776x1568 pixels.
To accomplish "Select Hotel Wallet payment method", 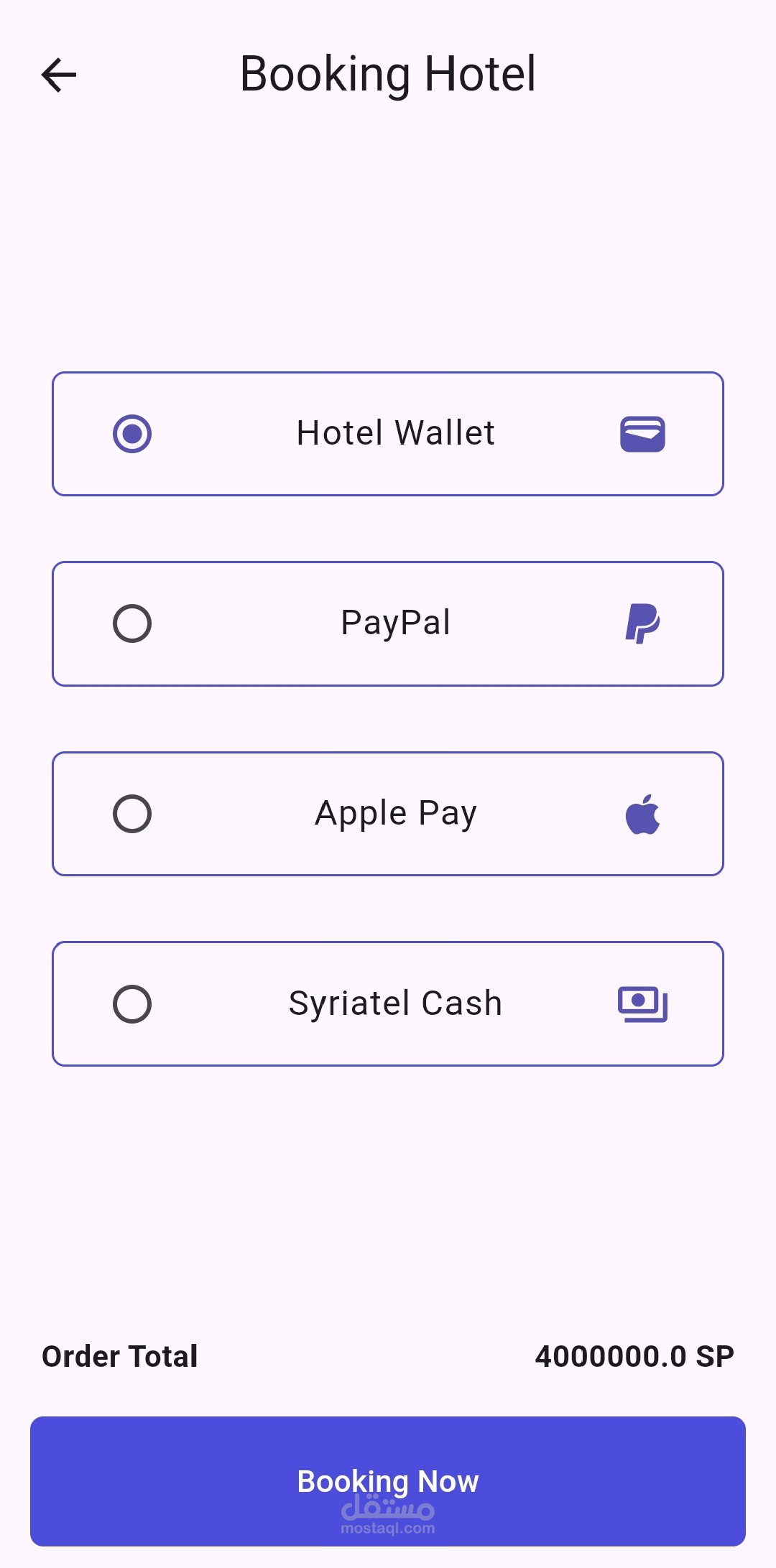I will click(132, 434).
